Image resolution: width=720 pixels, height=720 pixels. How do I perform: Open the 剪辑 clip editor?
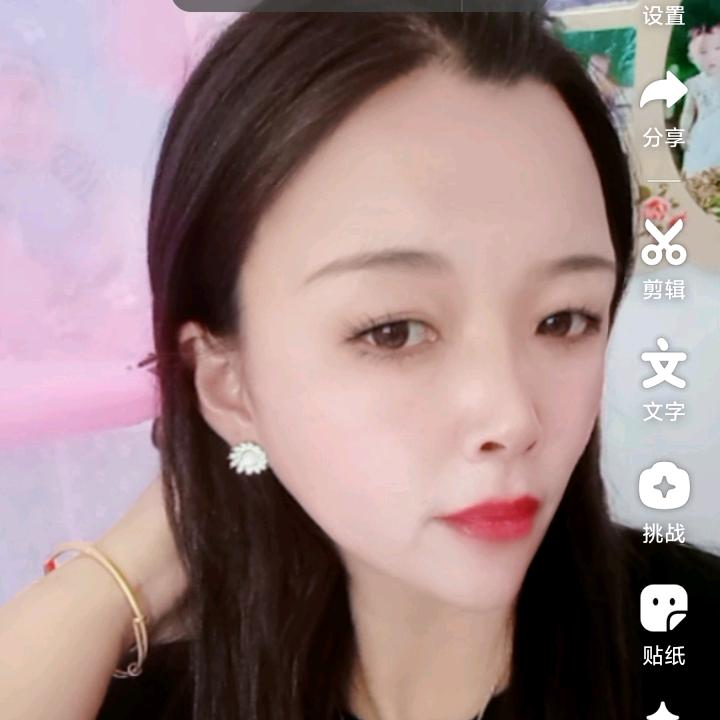(x=663, y=256)
